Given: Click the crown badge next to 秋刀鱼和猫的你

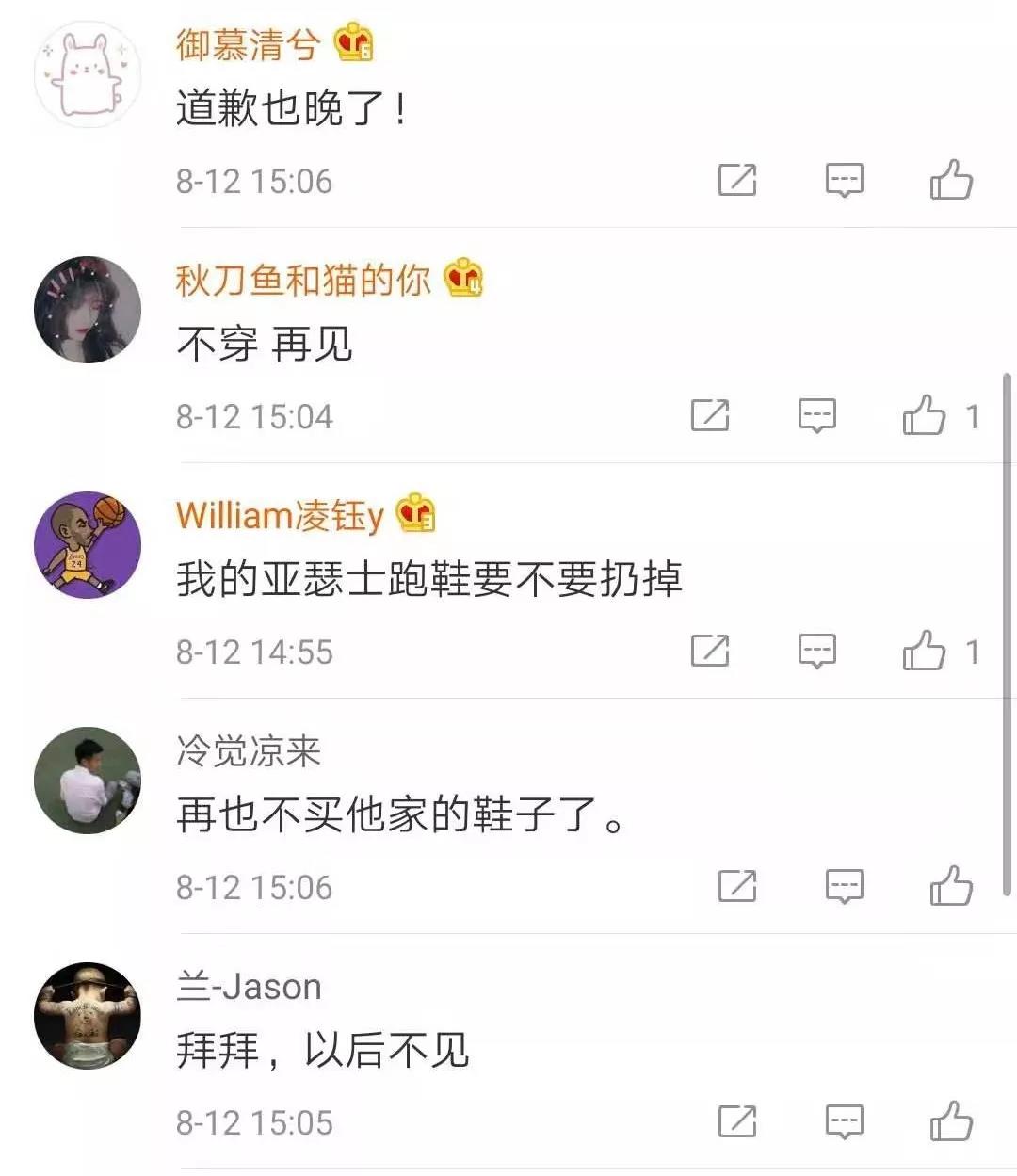Looking at the screenshot, I should [x=463, y=278].
